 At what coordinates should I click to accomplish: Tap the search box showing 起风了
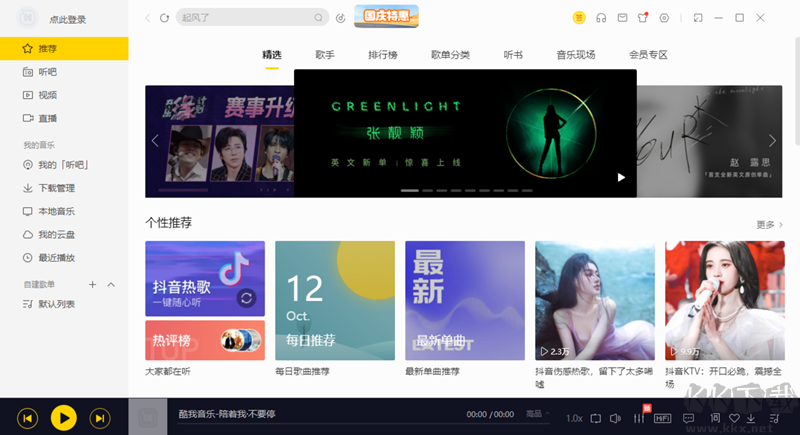pyautogui.click(x=245, y=17)
